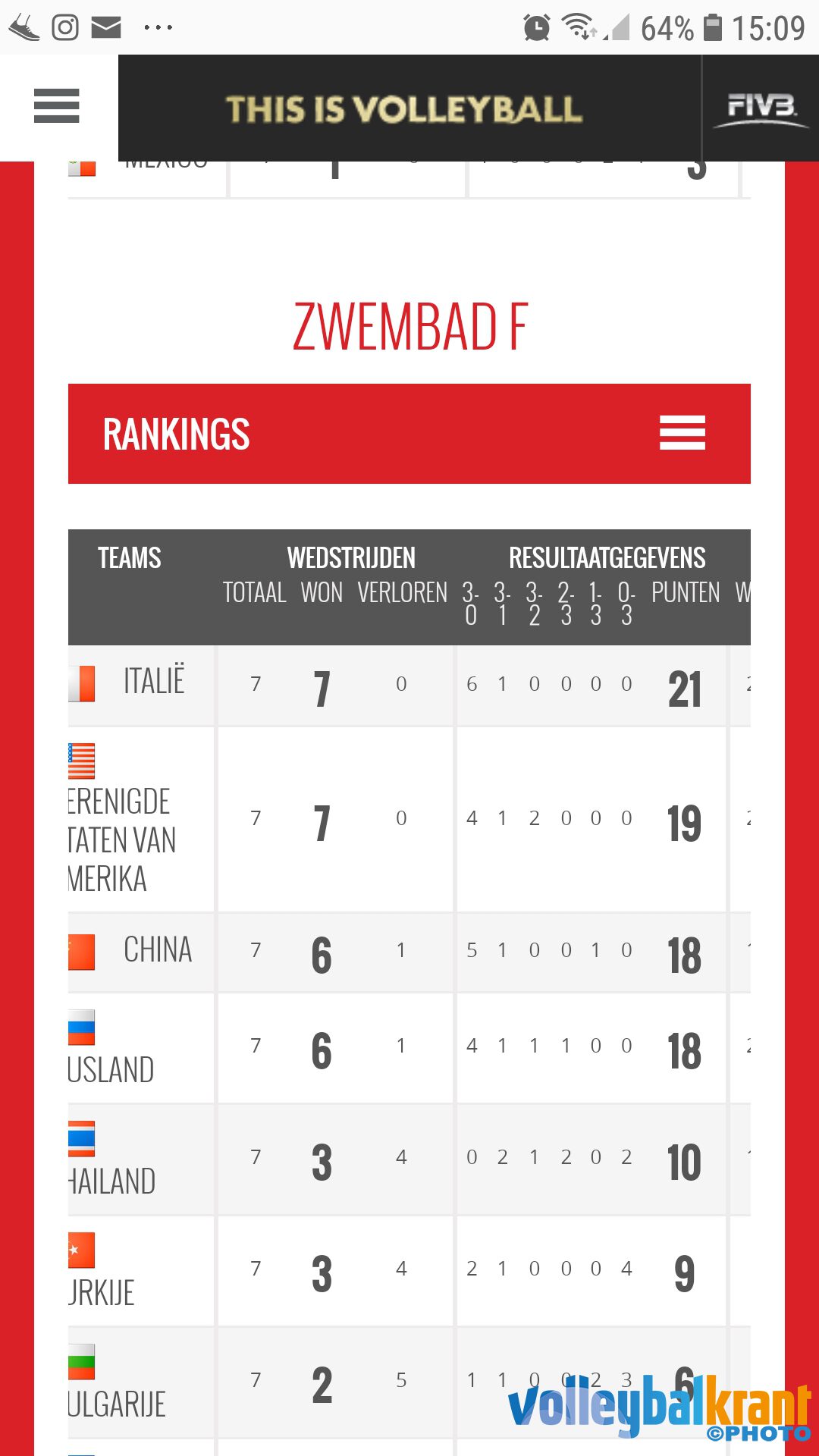This screenshot has height=1456, width=819.
Task: Open the Italië team page
Action: tap(153, 681)
